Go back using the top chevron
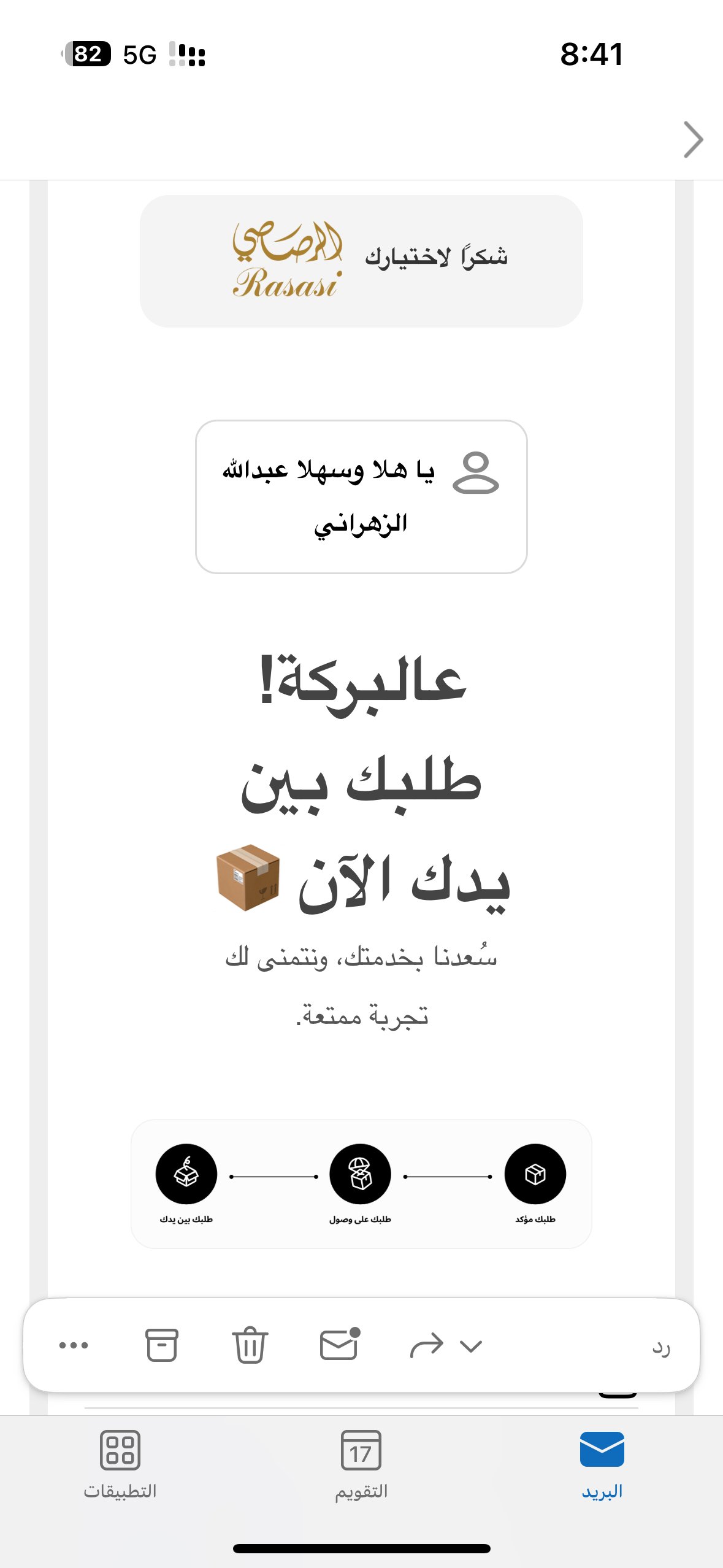This screenshot has width=723, height=1568. coord(693,140)
